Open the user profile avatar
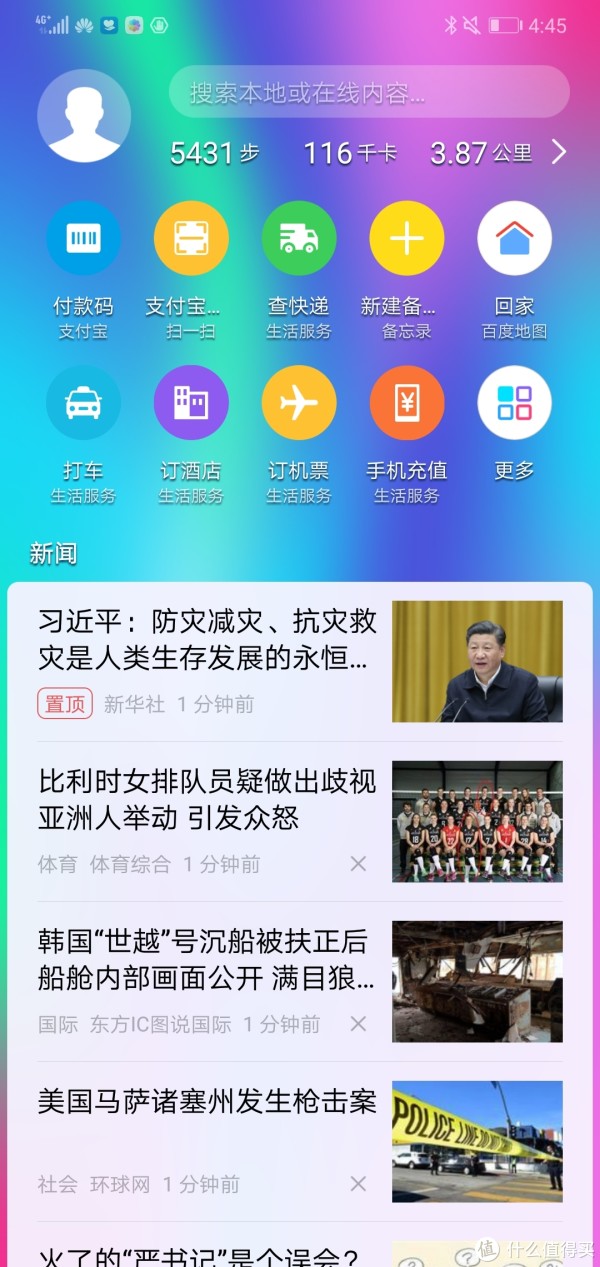The image size is (600, 1267). tap(84, 116)
